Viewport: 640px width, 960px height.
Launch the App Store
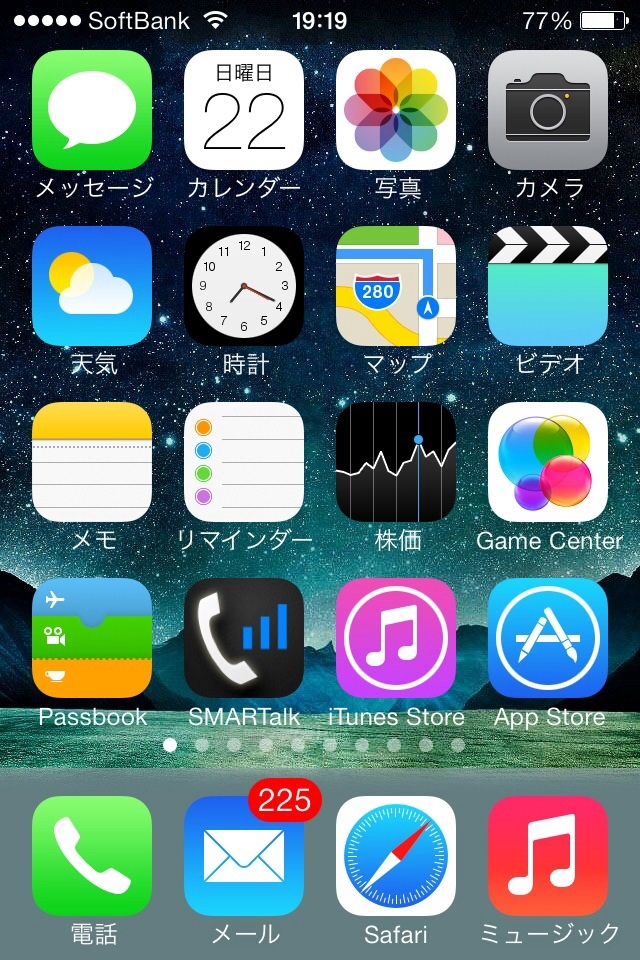[x=548, y=638]
